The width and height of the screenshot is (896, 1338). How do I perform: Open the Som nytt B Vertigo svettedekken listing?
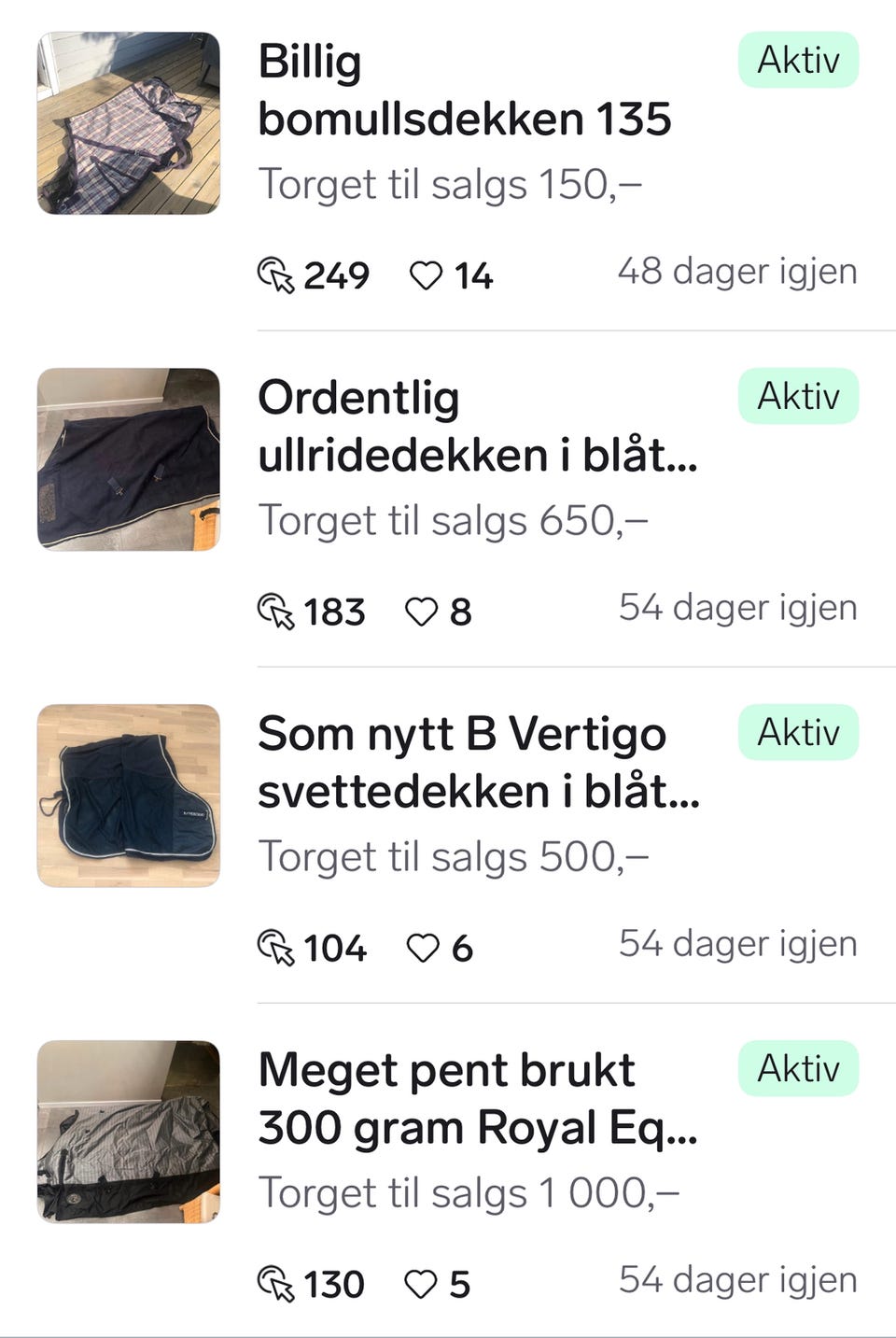click(x=478, y=763)
